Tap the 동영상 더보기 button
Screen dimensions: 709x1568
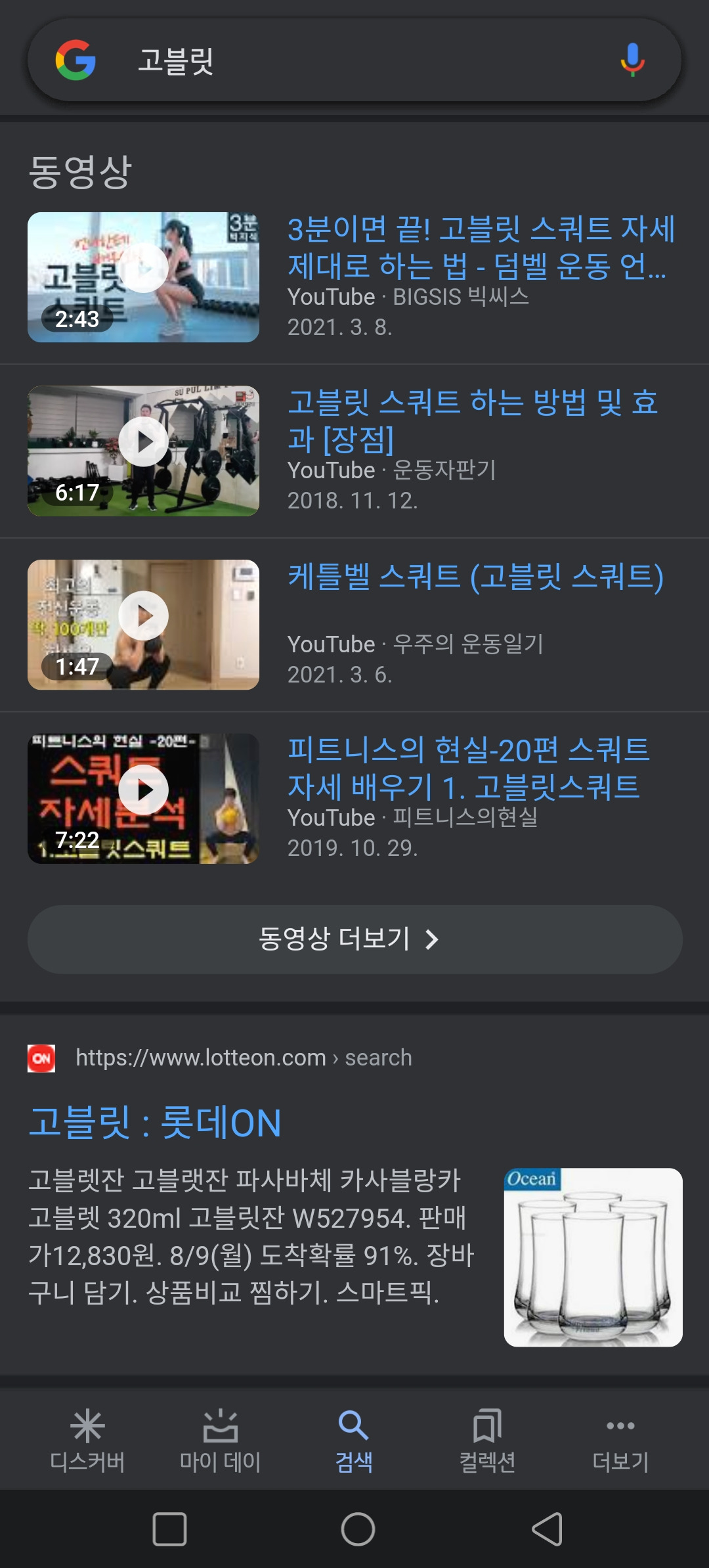pos(354,939)
